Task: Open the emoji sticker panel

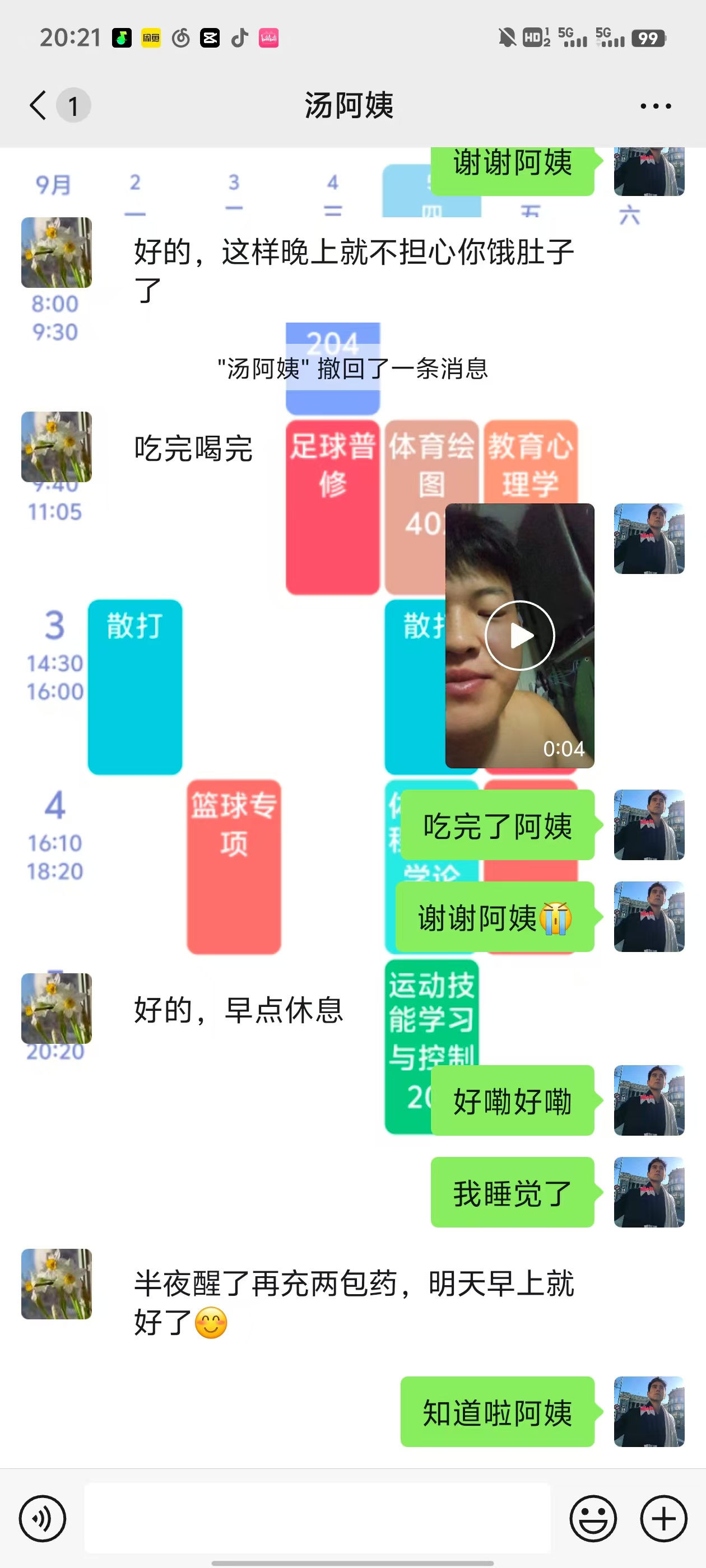Action: (x=593, y=1518)
